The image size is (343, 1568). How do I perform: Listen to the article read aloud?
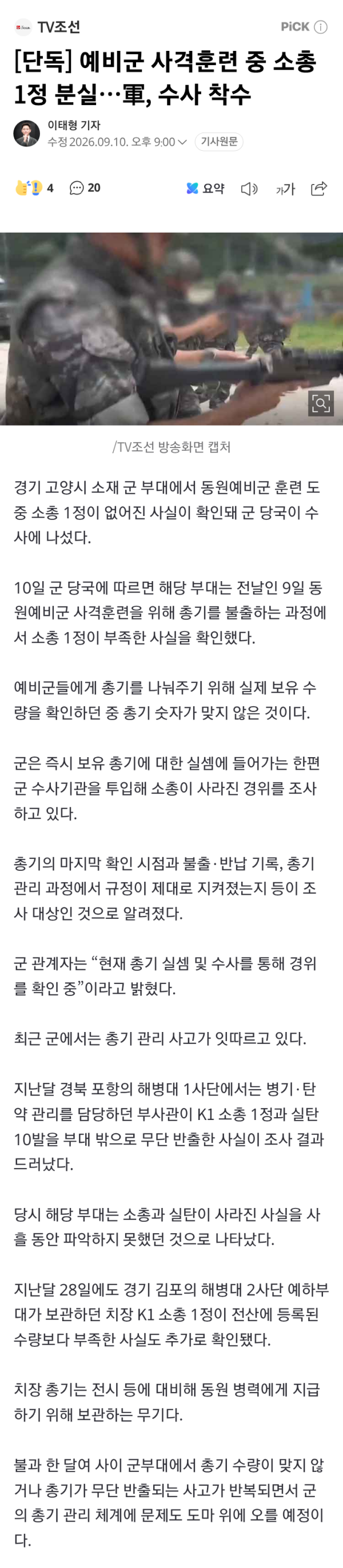[x=249, y=189]
